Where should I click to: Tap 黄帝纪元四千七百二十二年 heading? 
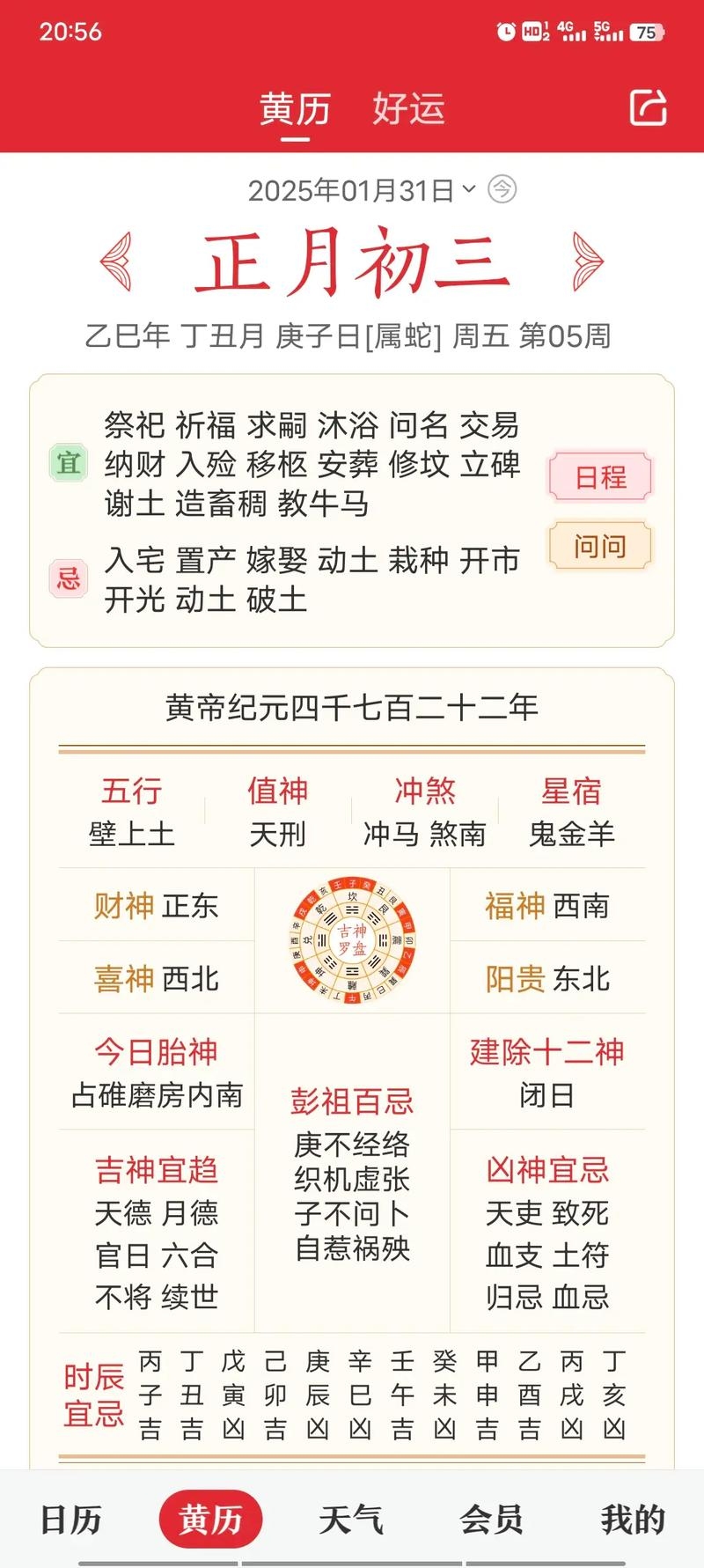pyautogui.click(x=351, y=704)
